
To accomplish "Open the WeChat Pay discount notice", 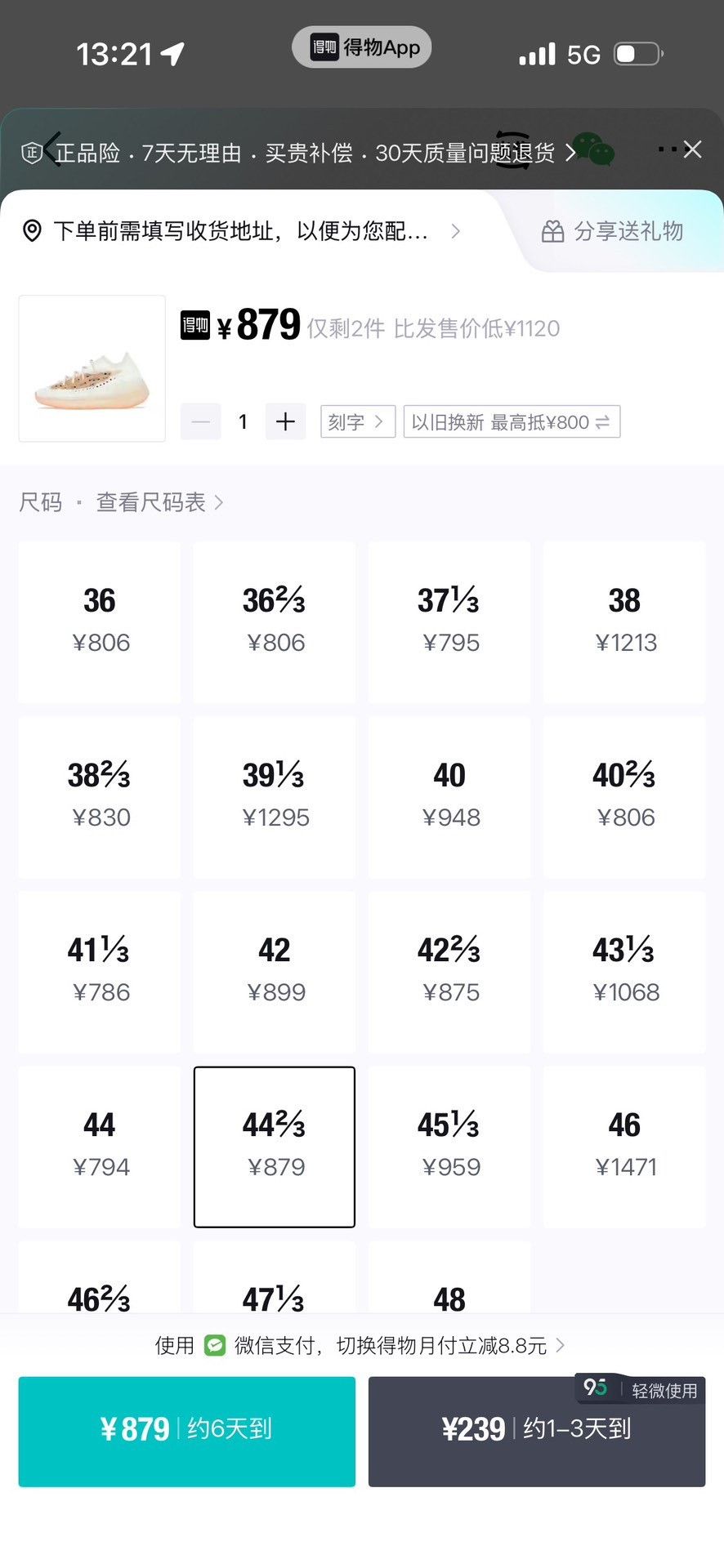I will 360,1345.
